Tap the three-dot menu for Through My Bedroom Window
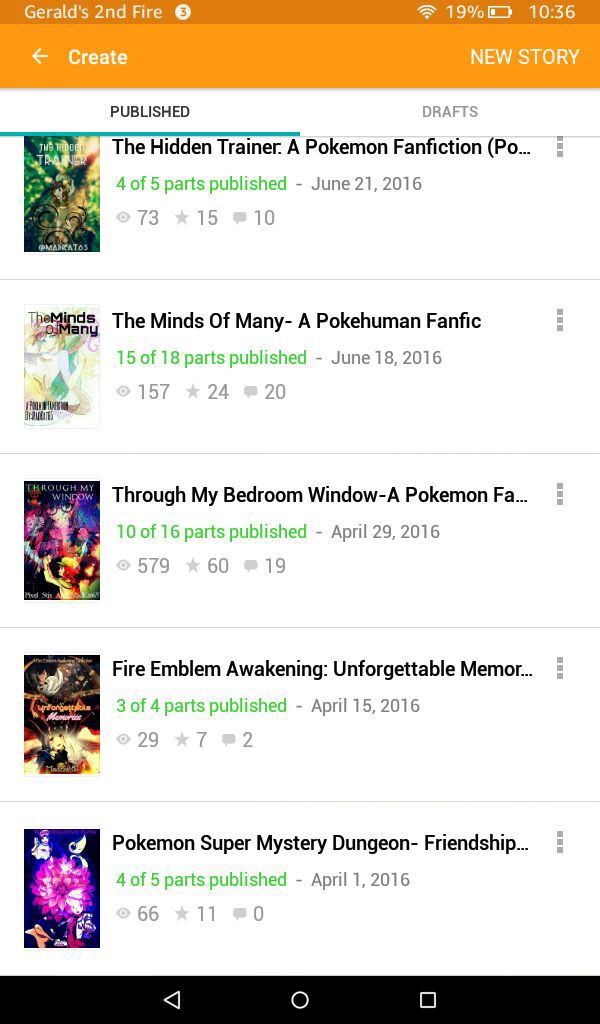Viewport: 600px width, 1024px height. tap(560, 494)
